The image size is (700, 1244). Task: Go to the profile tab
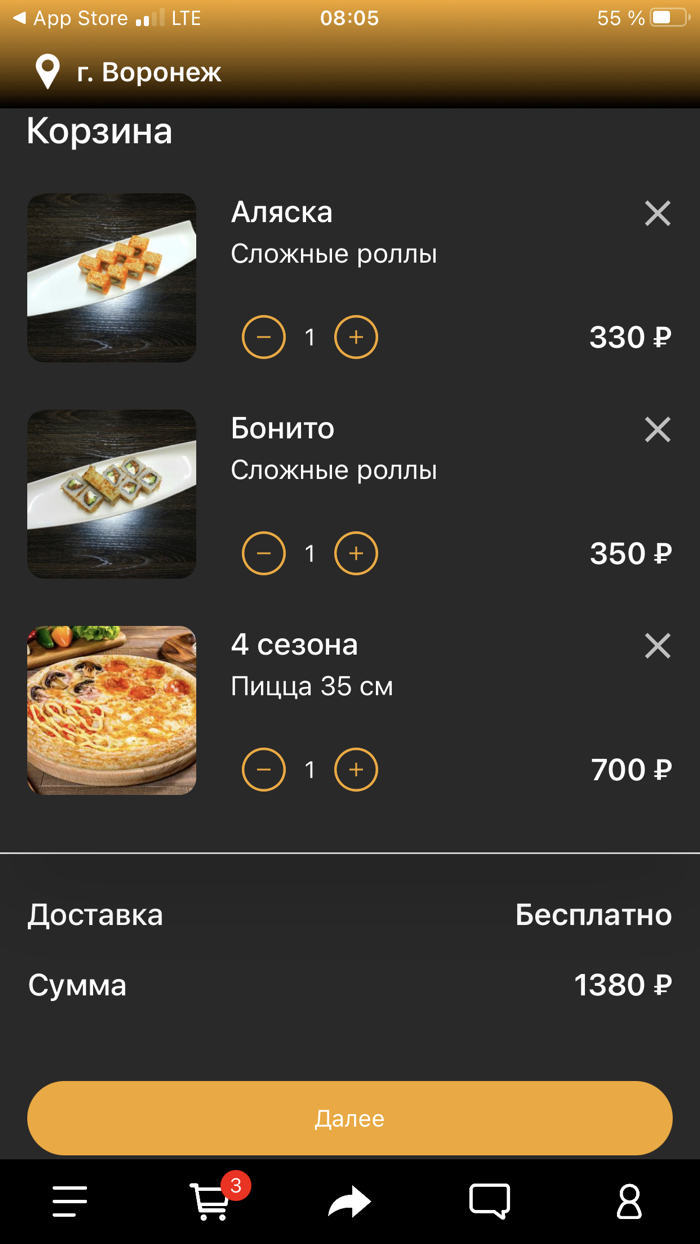629,1201
